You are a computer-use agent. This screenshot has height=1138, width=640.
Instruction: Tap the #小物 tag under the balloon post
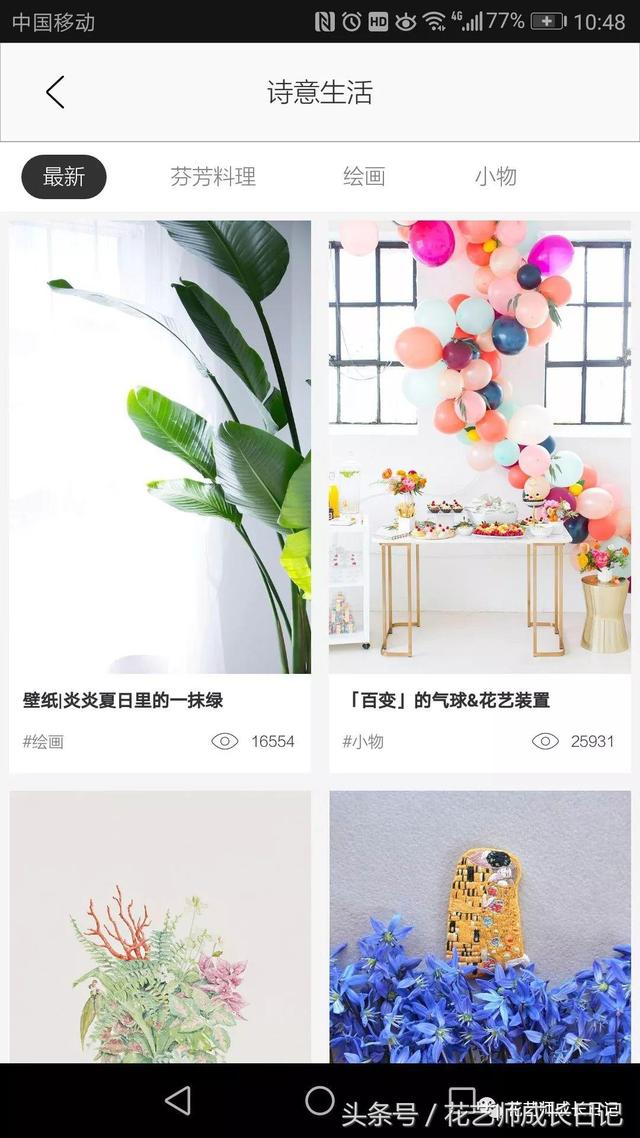[x=363, y=742]
